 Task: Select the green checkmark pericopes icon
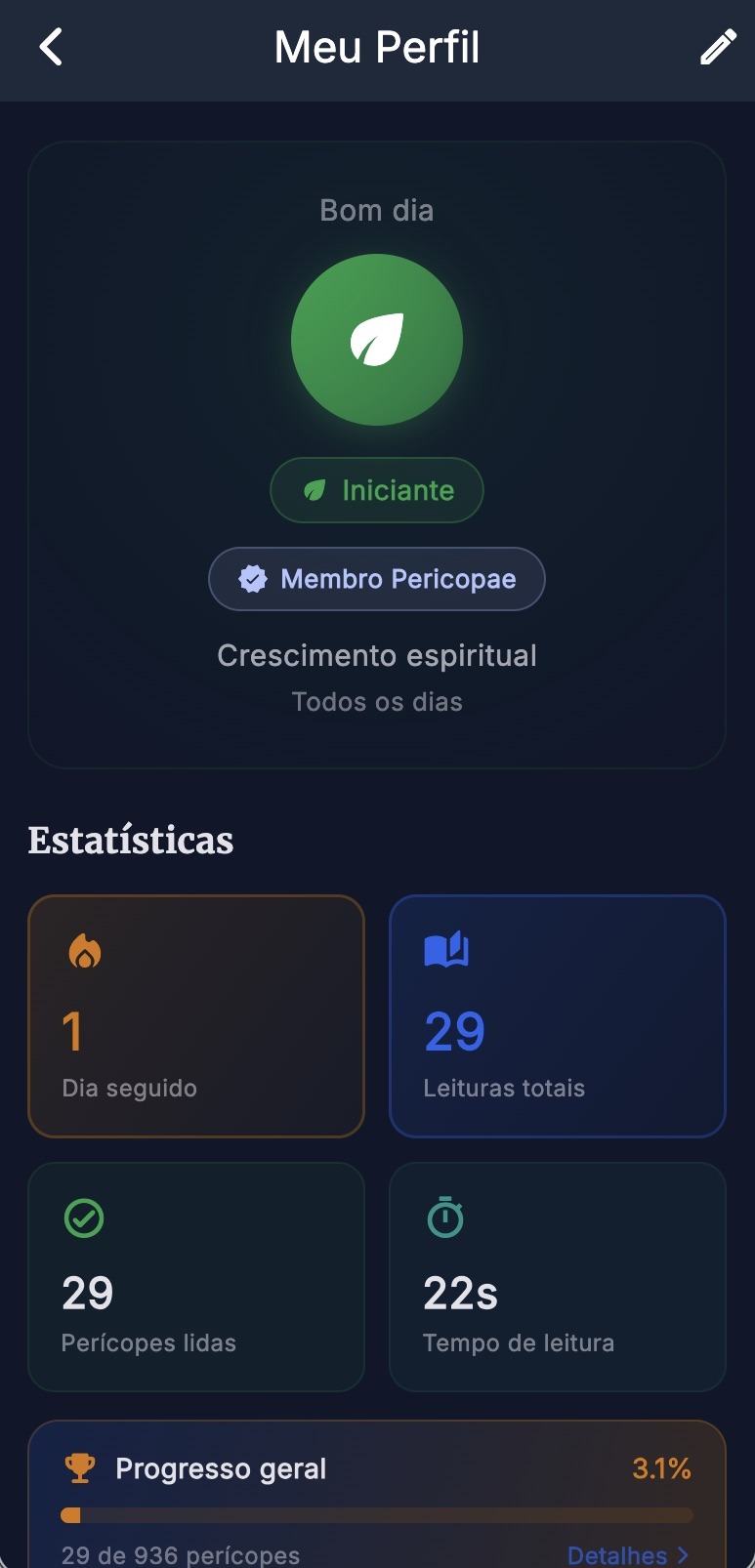85,1217
